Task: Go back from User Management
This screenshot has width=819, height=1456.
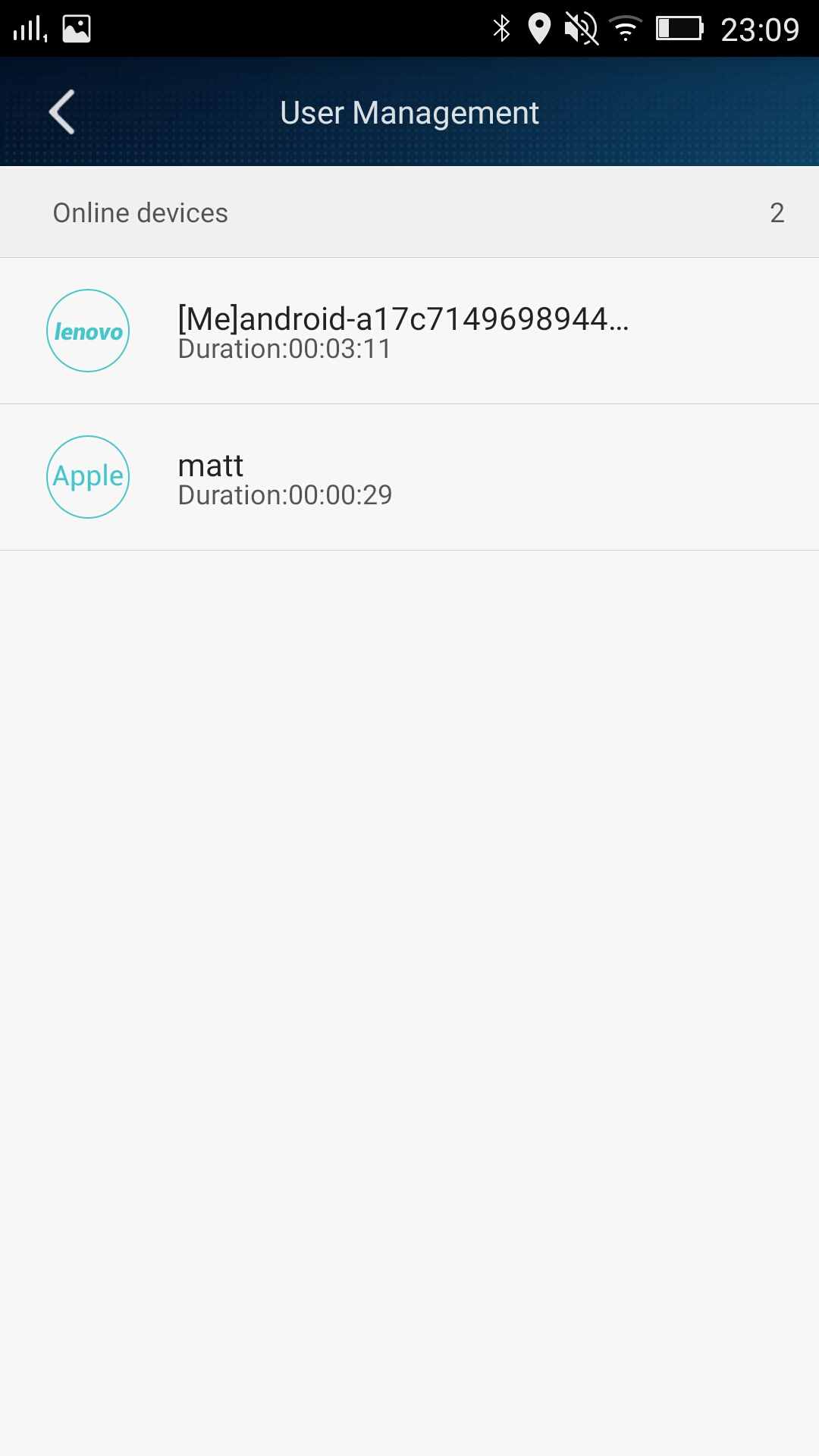Action: coord(62,112)
